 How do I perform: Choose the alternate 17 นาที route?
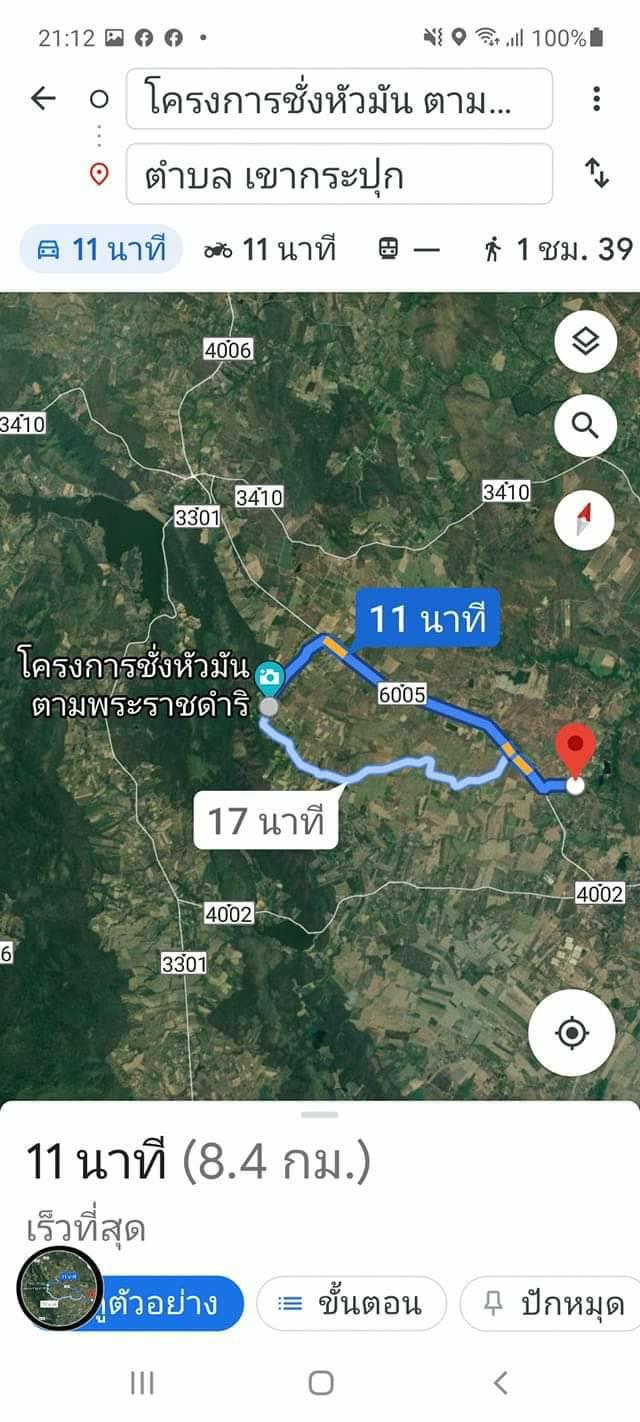[266, 822]
